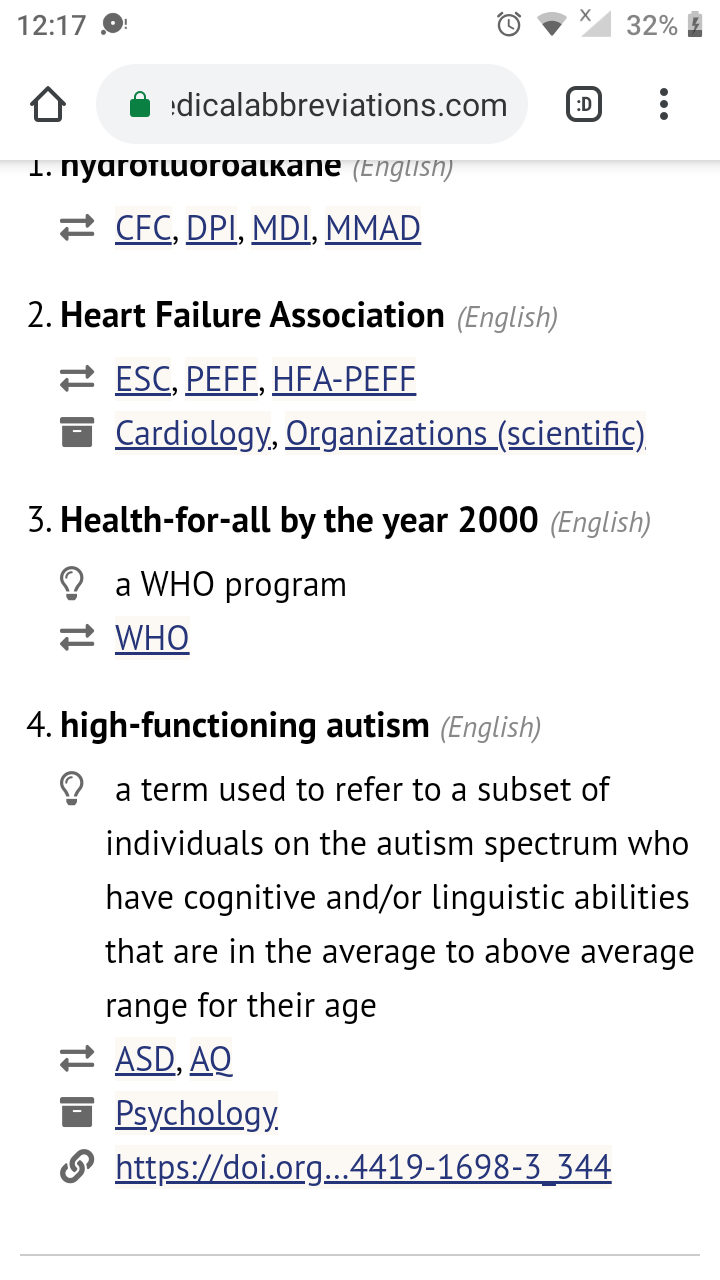This screenshot has height=1280, width=720.
Task: Follow the DPI link
Action: [212, 229]
